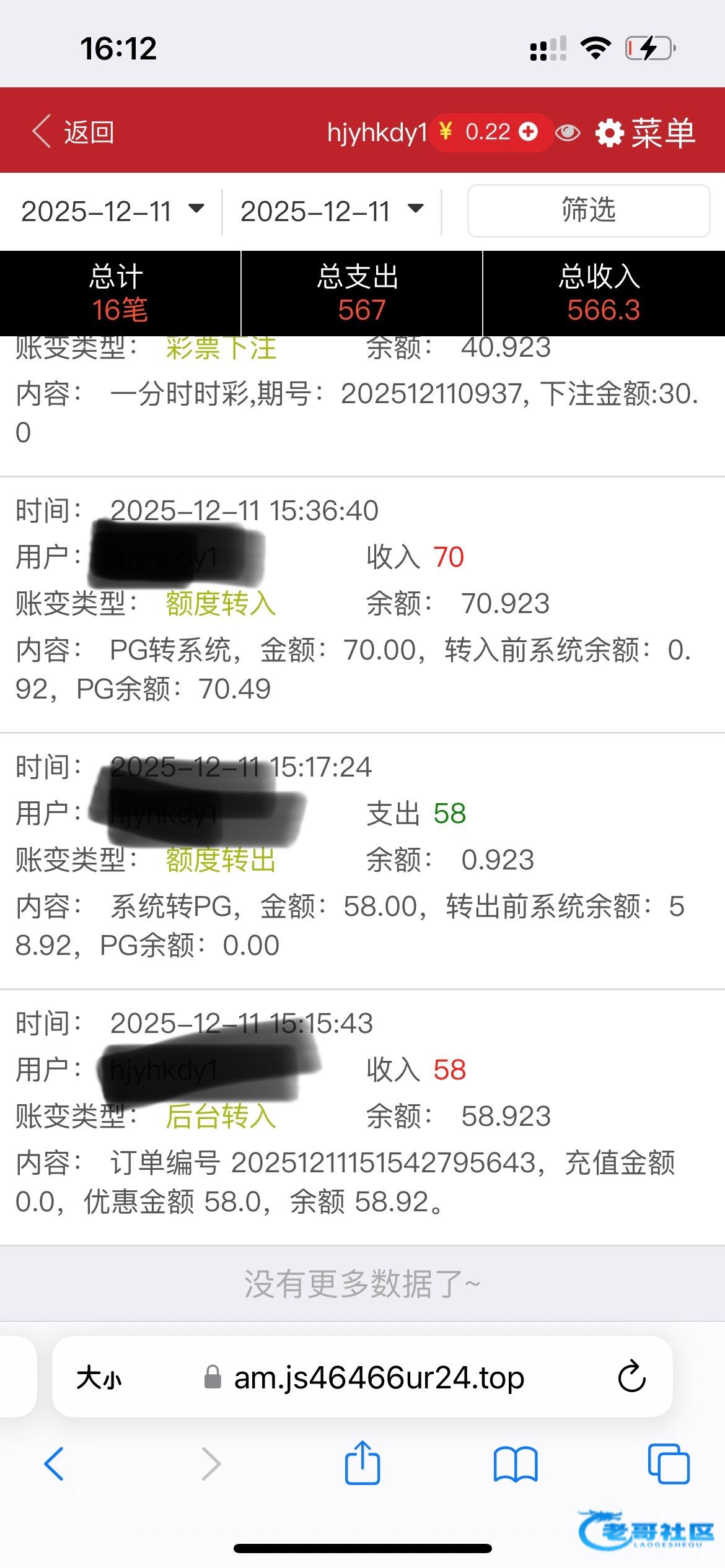
Task: Tap the plus icon to add balance
Action: click(528, 132)
